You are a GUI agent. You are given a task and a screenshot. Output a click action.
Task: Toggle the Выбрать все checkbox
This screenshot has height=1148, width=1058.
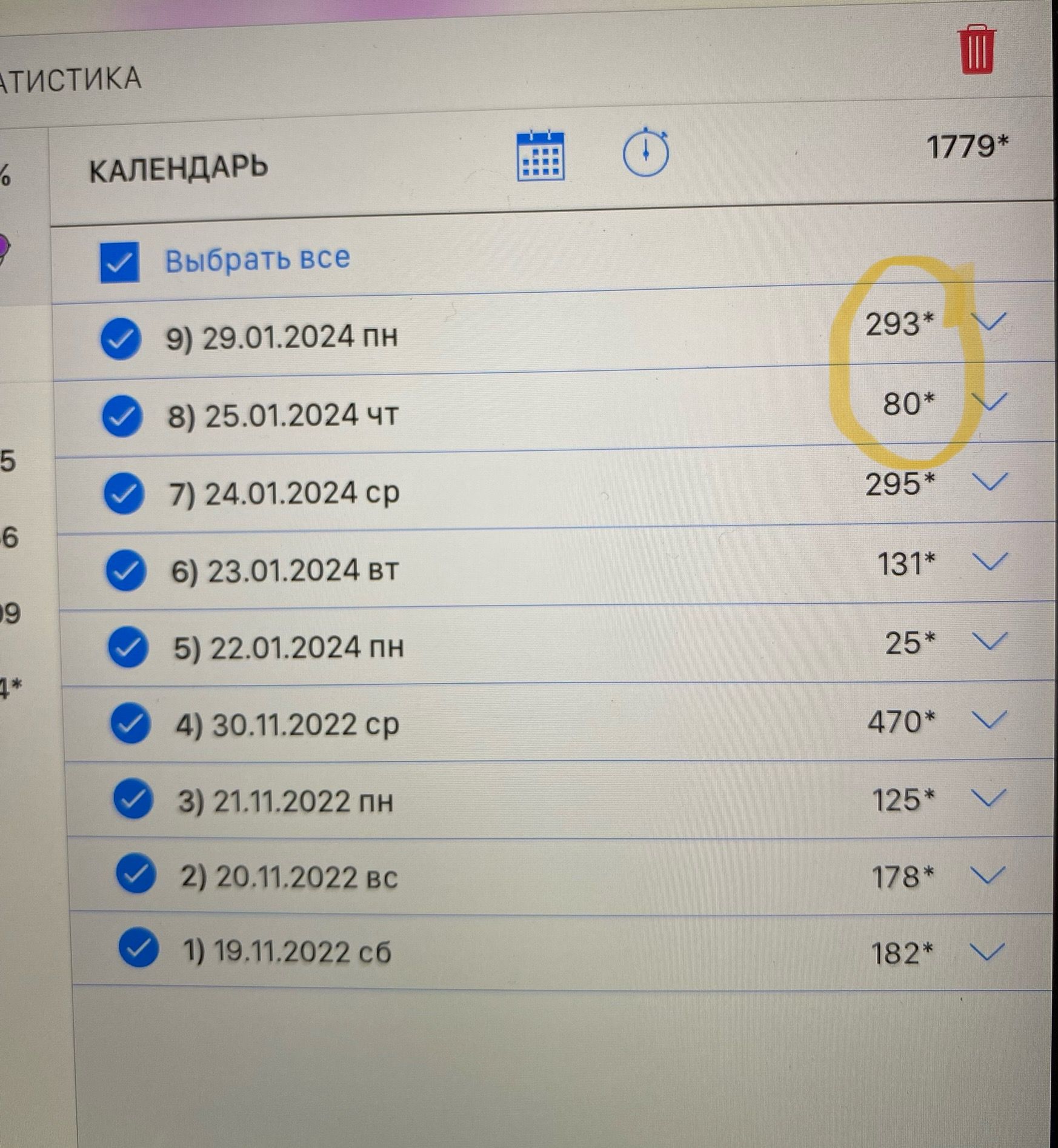119,262
